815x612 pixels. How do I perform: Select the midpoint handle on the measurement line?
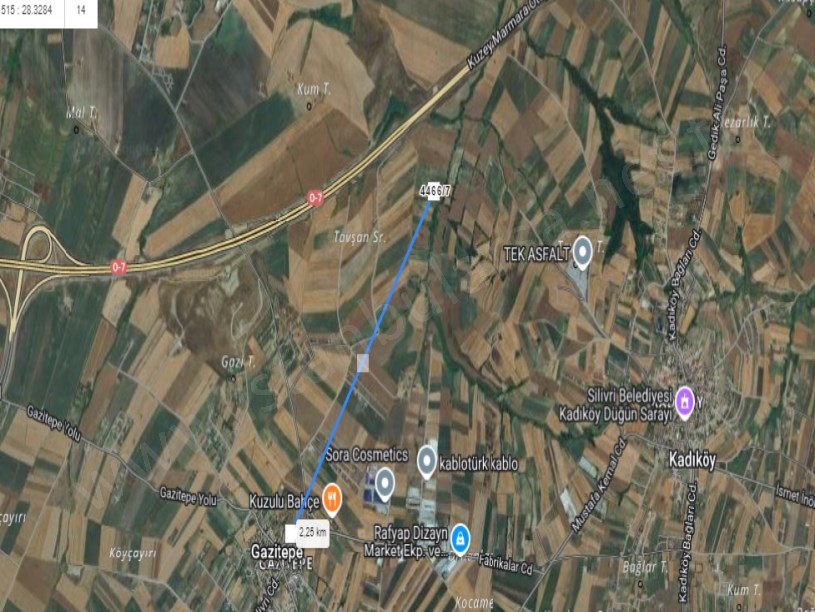click(363, 362)
